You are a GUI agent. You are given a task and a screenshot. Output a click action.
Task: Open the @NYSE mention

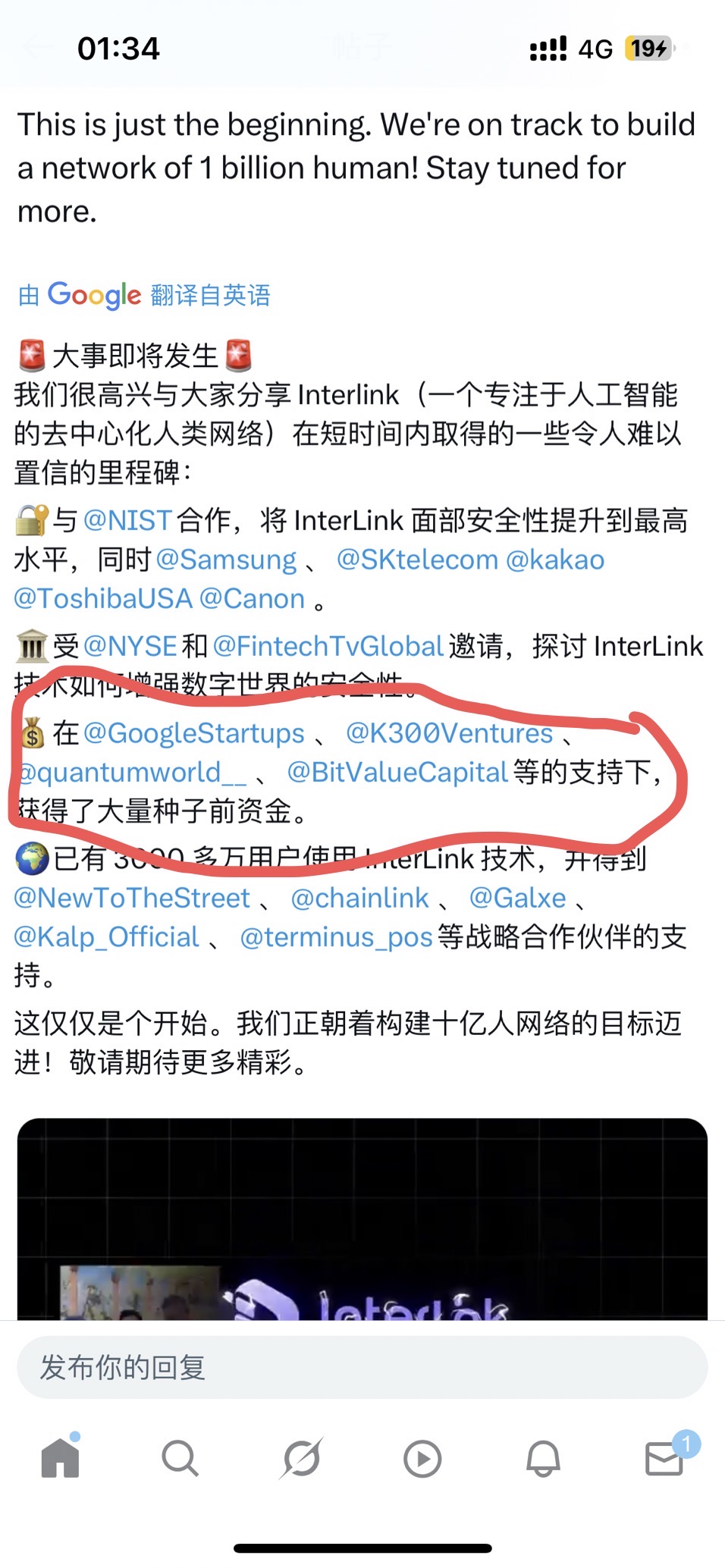130,646
